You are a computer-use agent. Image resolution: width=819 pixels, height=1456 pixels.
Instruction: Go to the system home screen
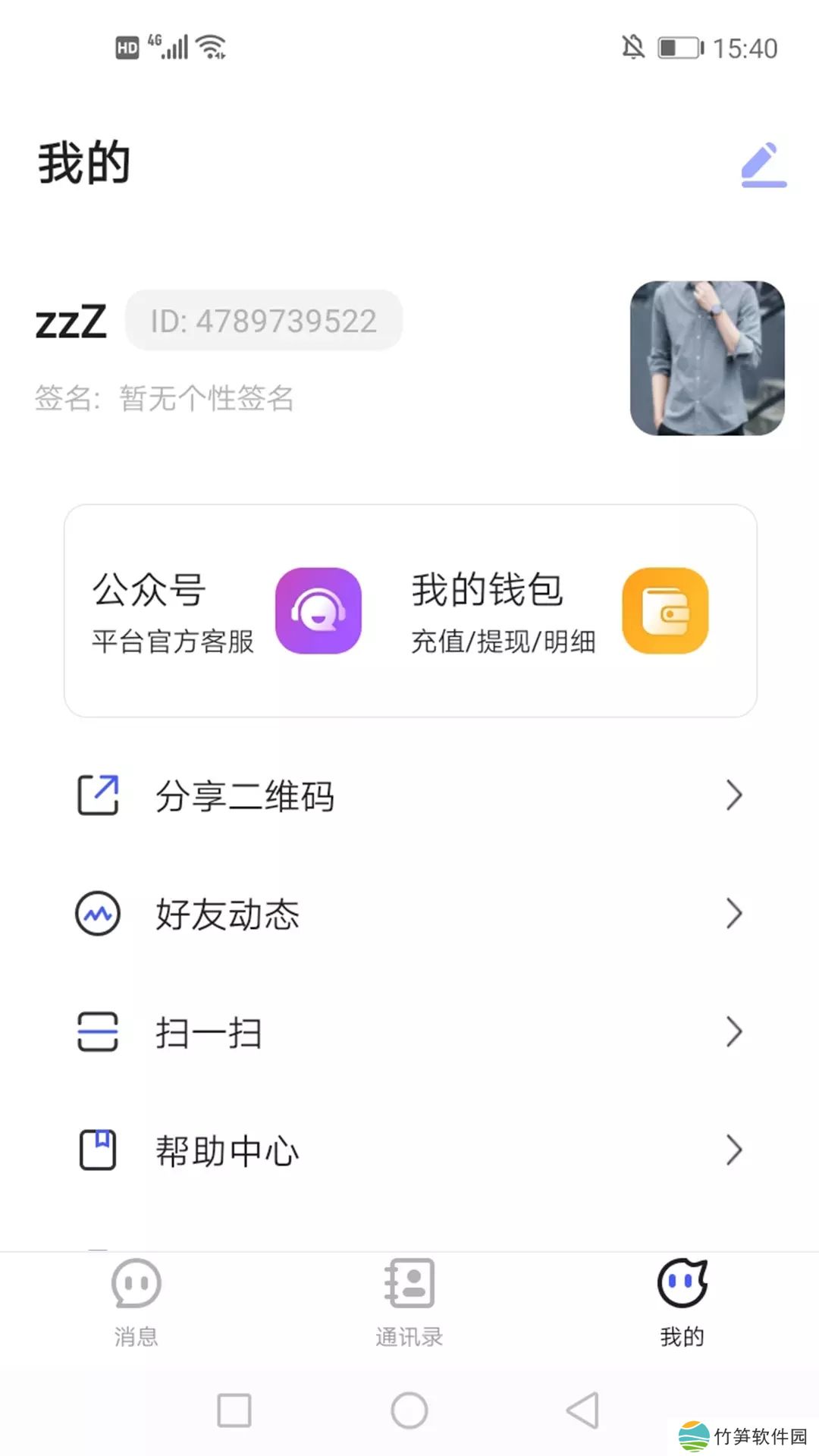click(x=409, y=1410)
